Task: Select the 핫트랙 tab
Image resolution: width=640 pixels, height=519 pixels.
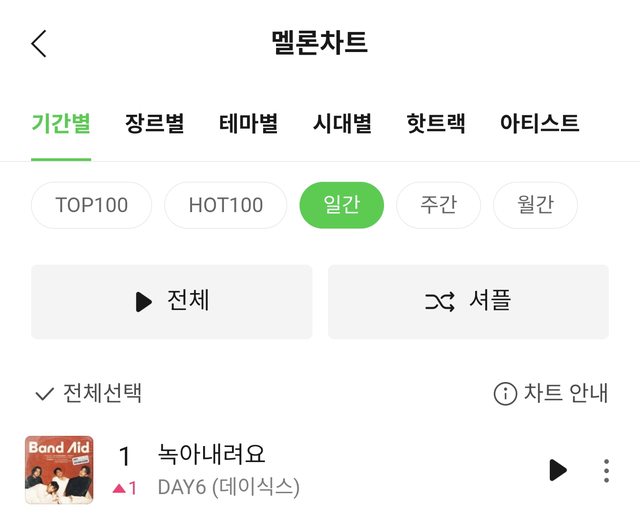Action: [436, 124]
